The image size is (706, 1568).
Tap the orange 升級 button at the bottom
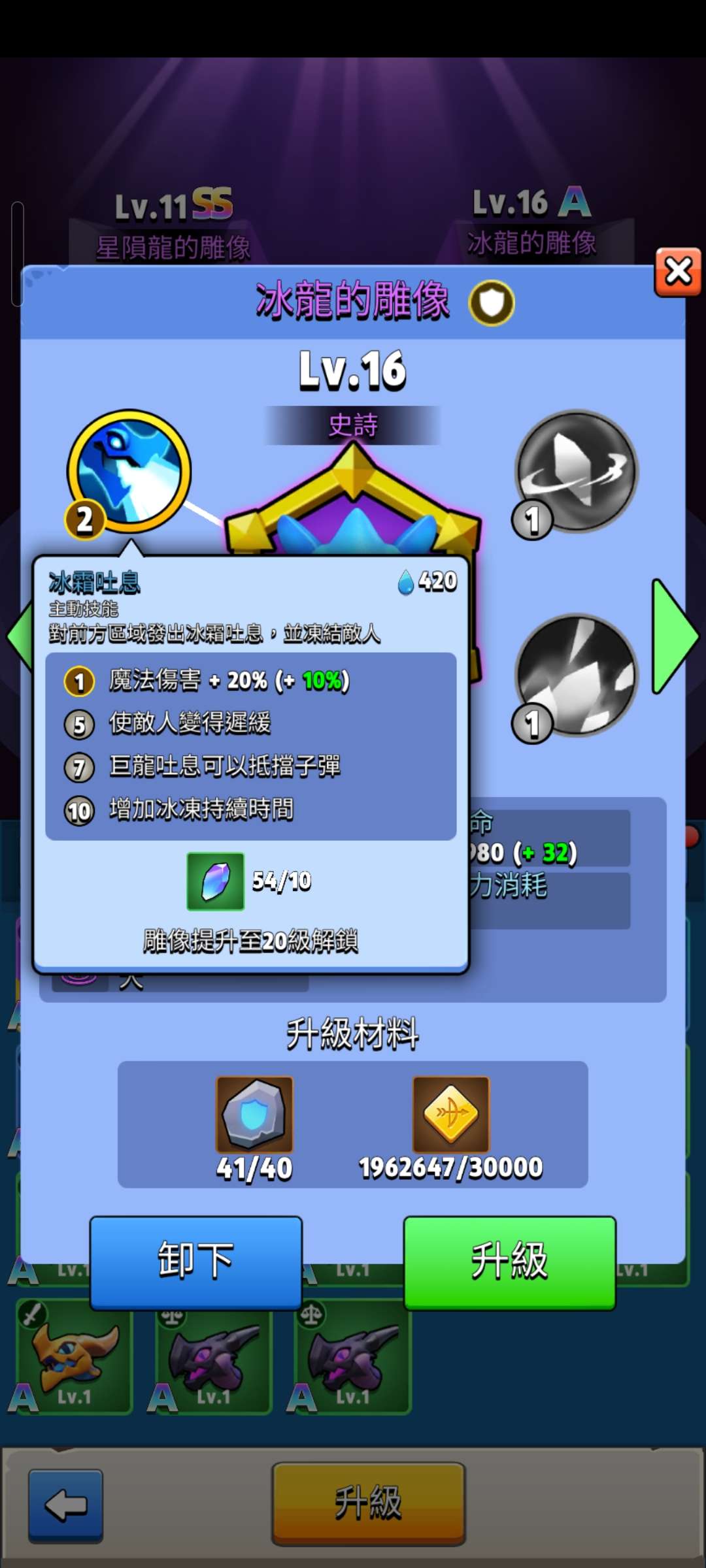tap(369, 1503)
